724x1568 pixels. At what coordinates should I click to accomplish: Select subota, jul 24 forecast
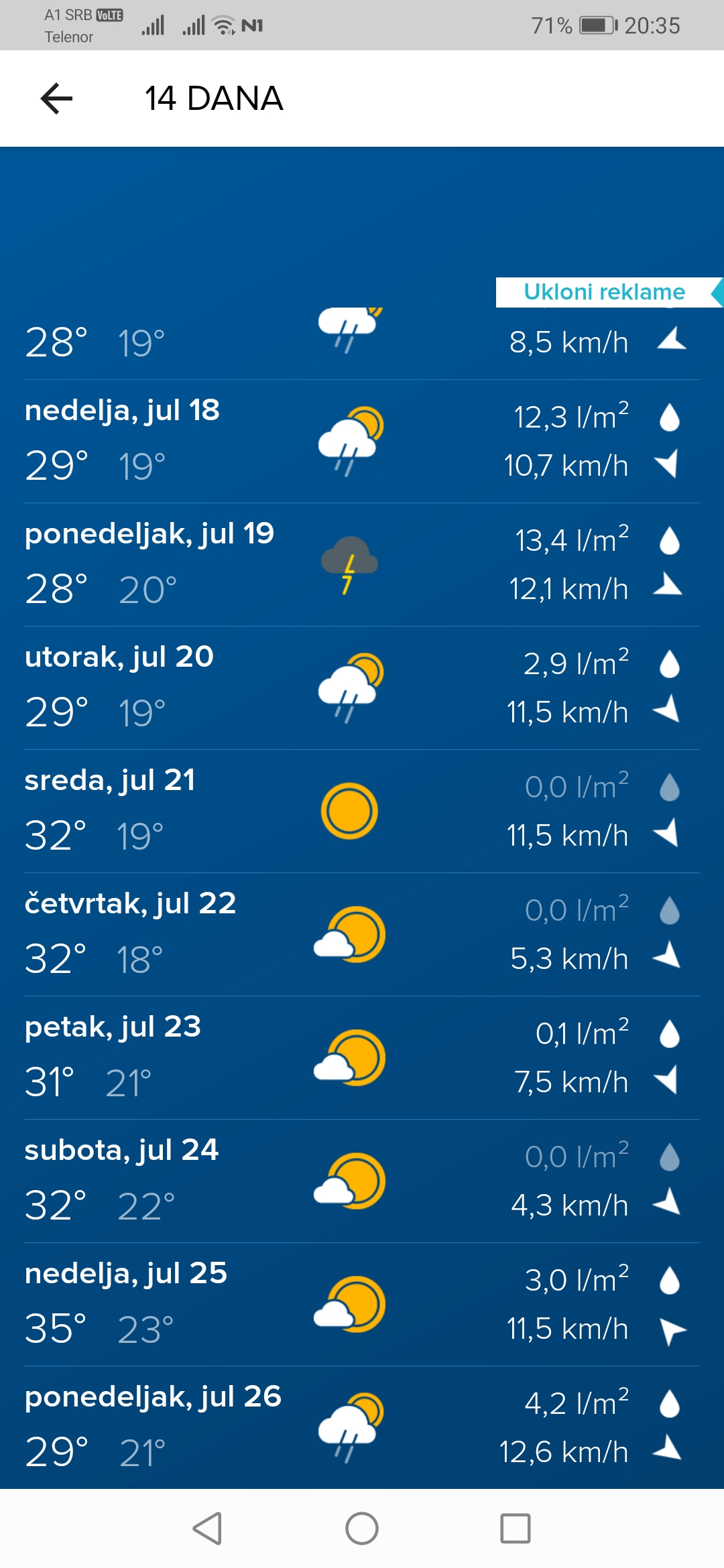[362, 1181]
